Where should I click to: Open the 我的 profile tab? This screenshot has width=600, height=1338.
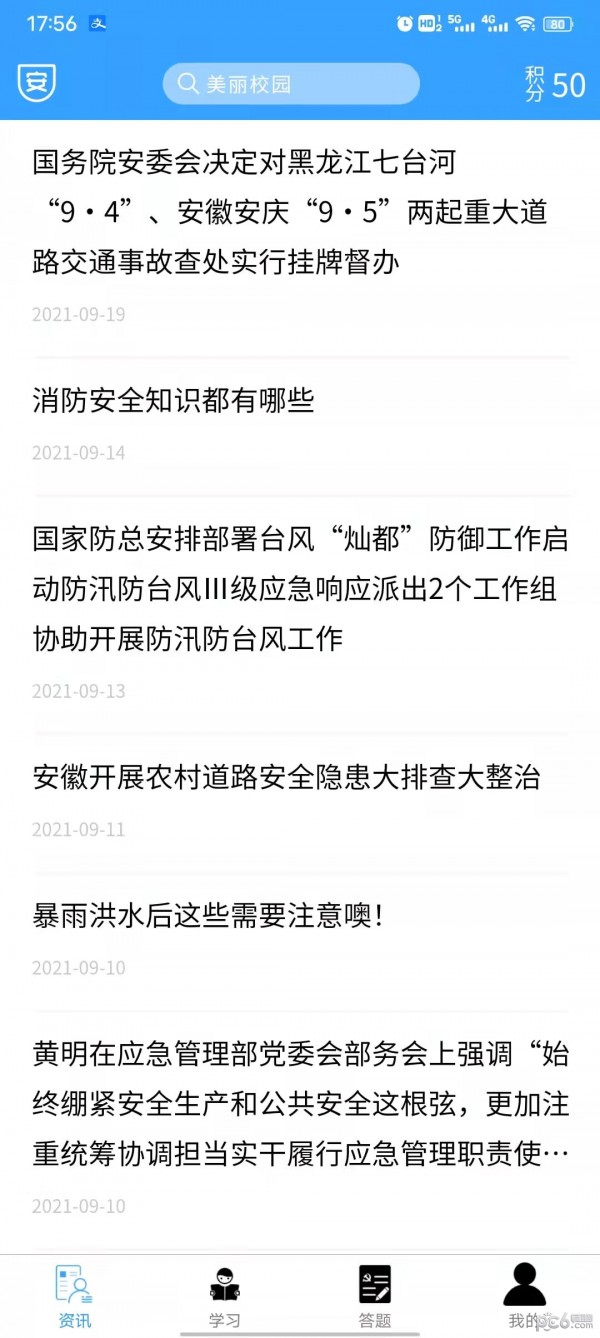click(524, 1295)
